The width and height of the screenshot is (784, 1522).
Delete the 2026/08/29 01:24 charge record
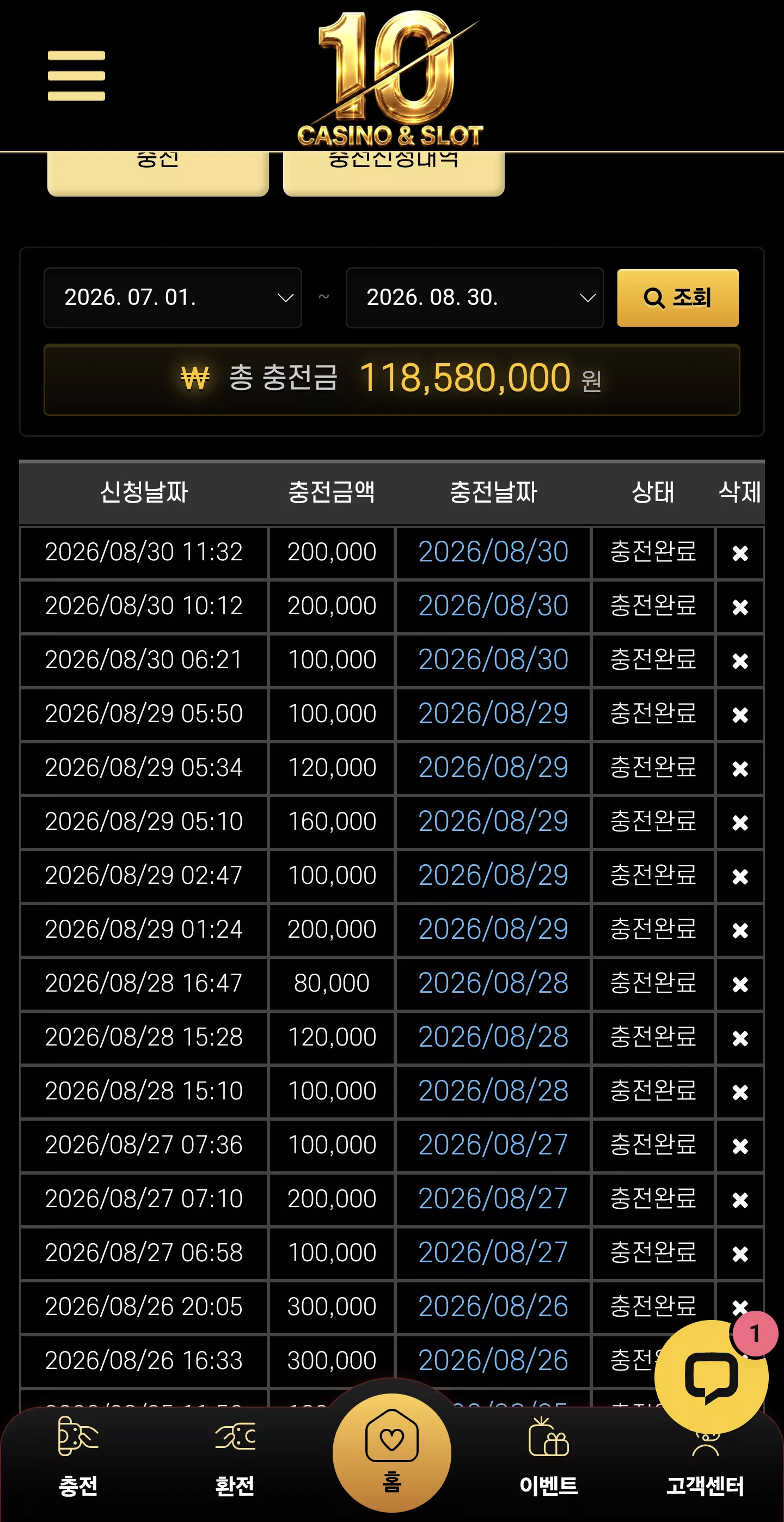pyautogui.click(x=740, y=931)
